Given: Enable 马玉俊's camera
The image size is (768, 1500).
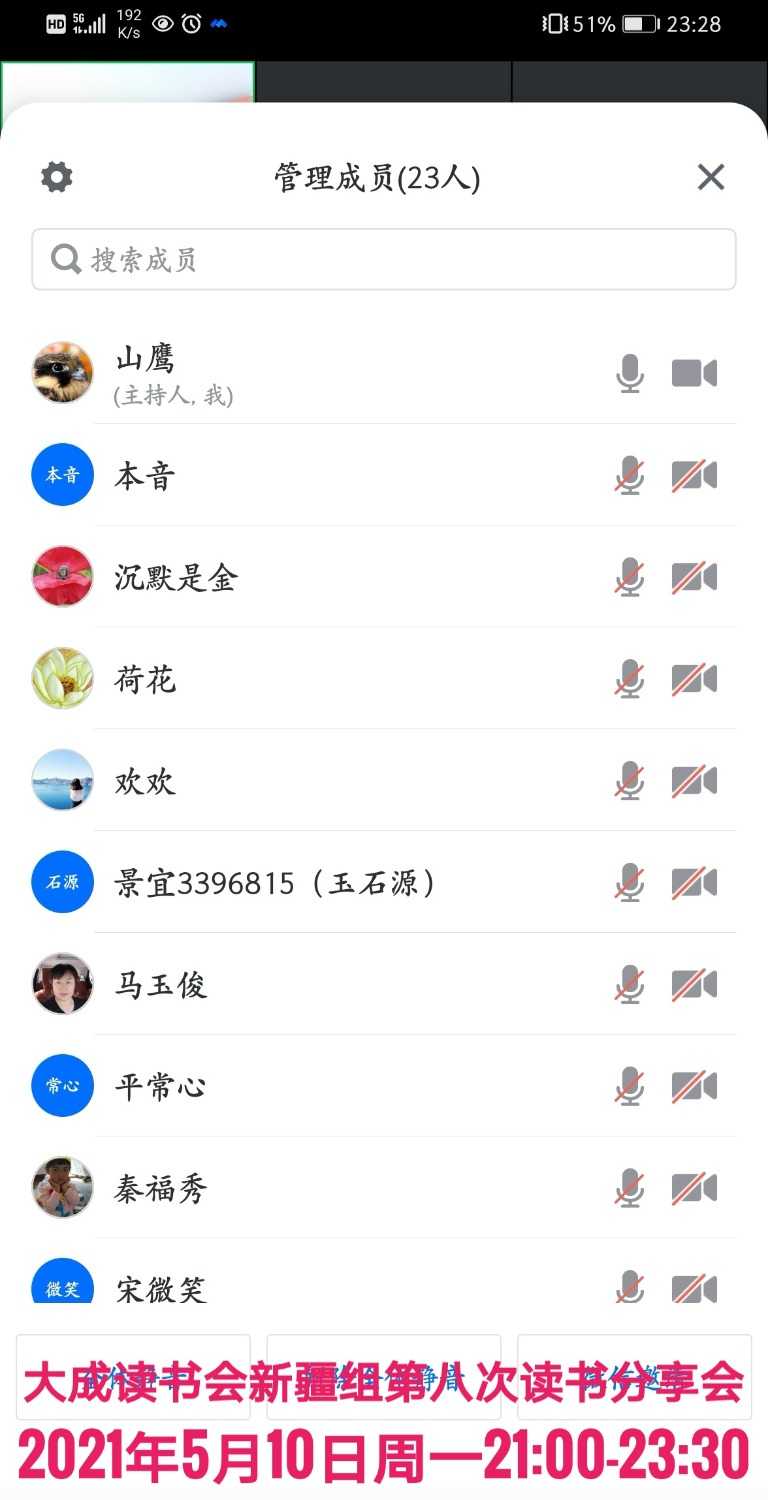Looking at the screenshot, I should [x=695, y=985].
